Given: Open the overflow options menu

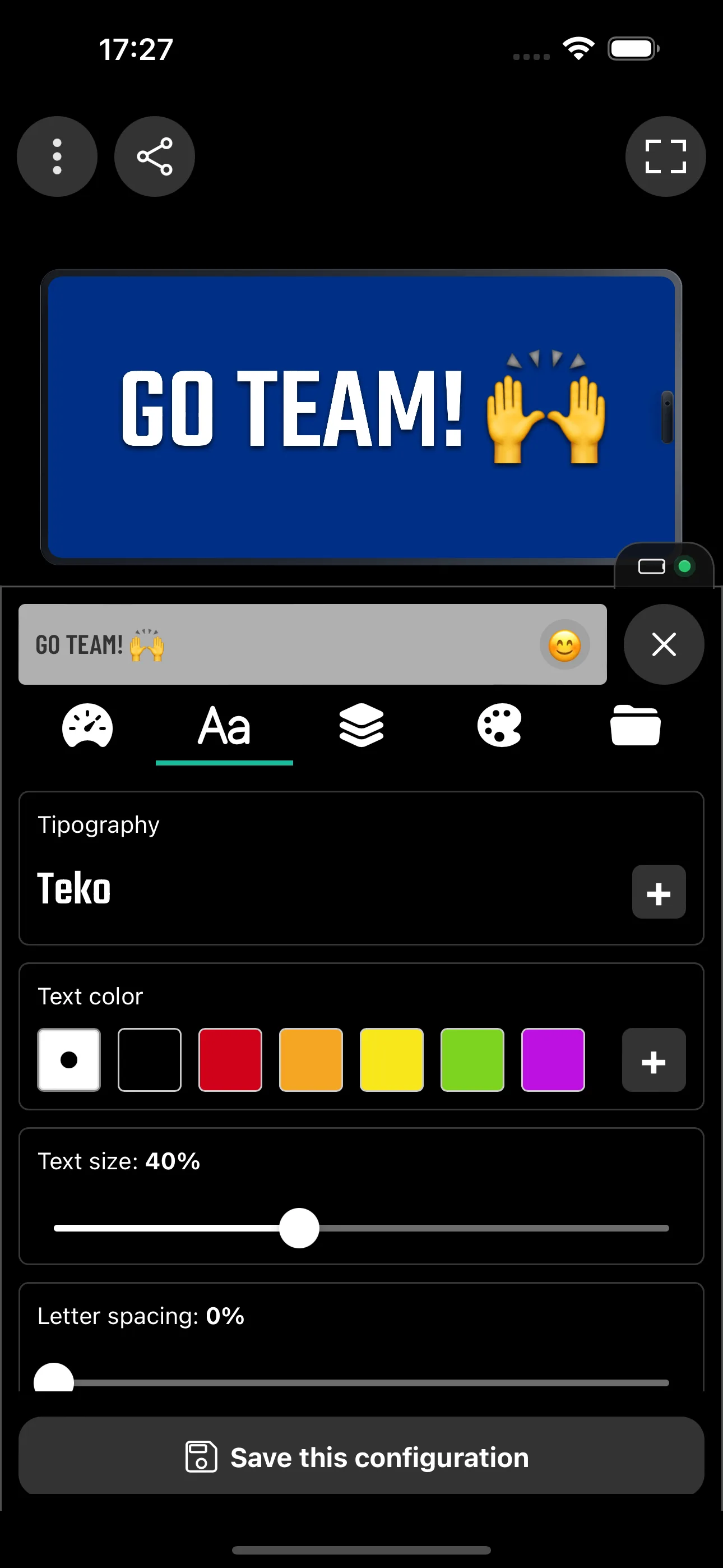Looking at the screenshot, I should (57, 156).
